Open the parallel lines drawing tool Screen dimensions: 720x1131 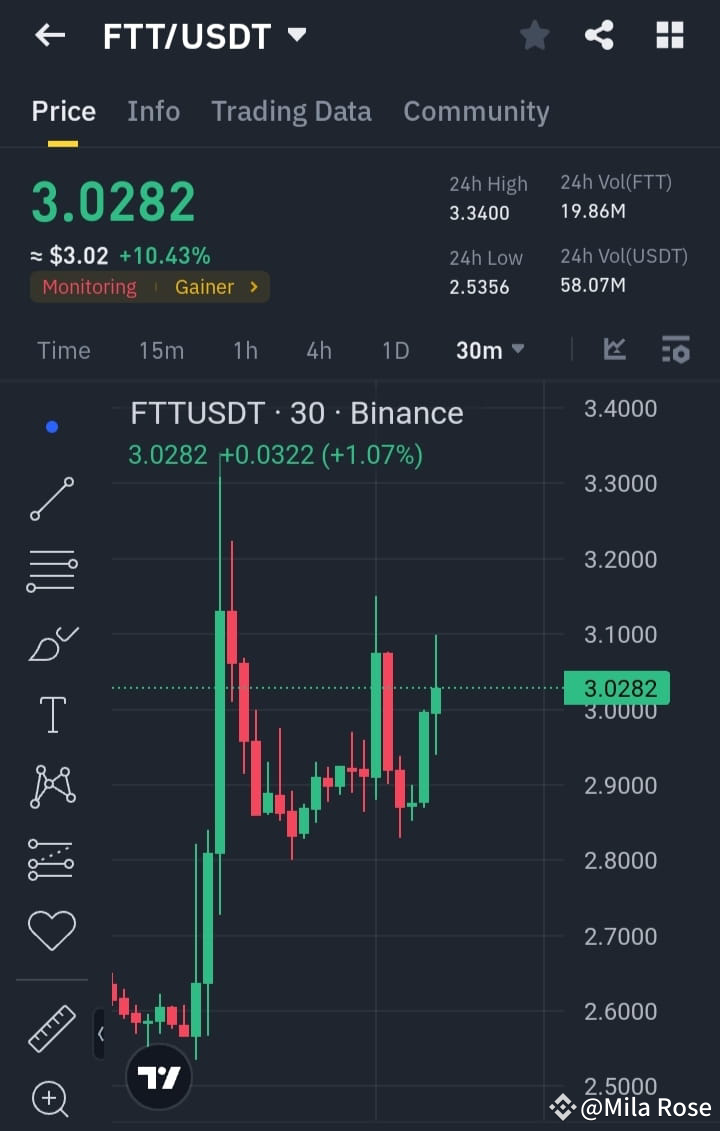pos(51,570)
